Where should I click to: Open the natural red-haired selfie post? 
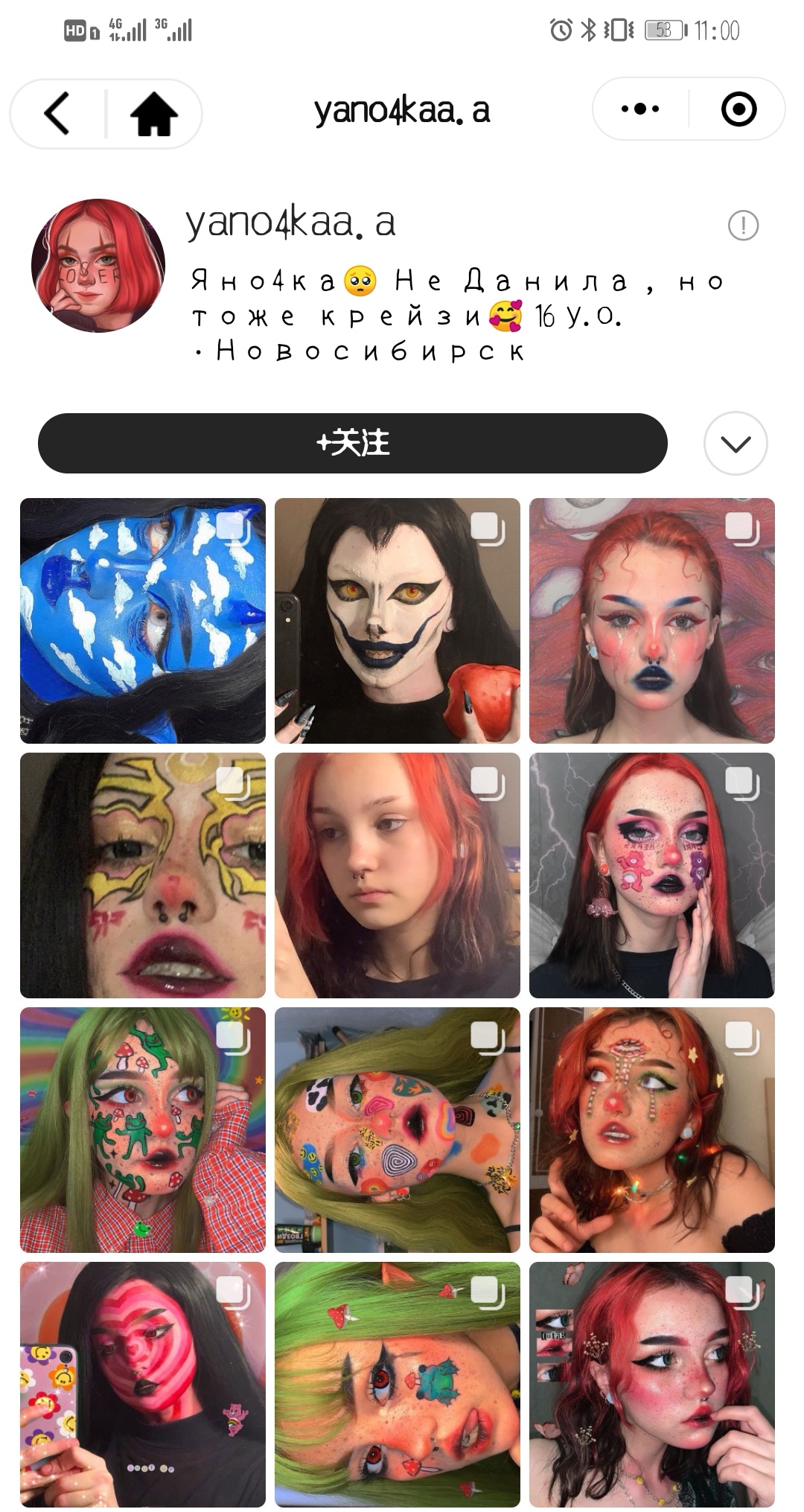(397, 875)
